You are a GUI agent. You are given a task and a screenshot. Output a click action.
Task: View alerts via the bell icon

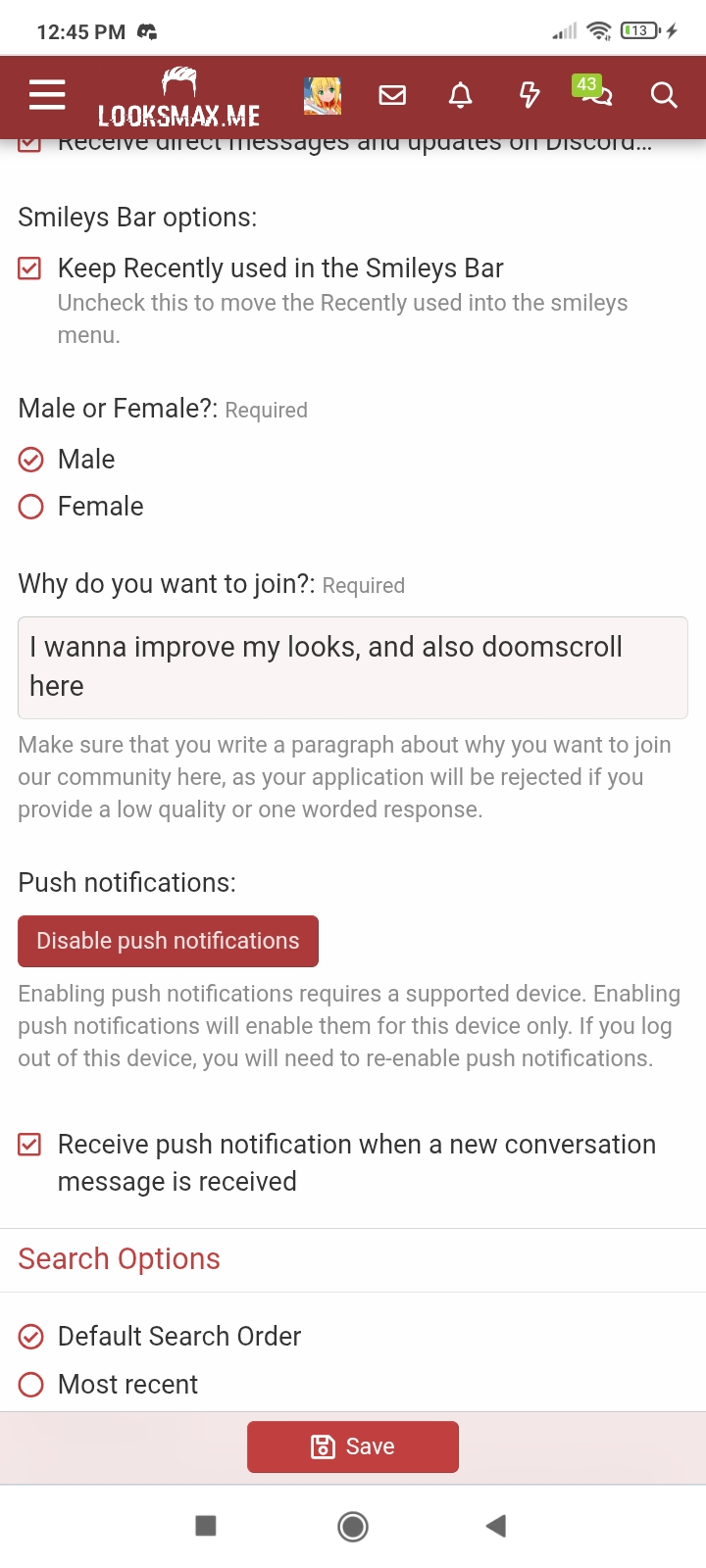460,94
